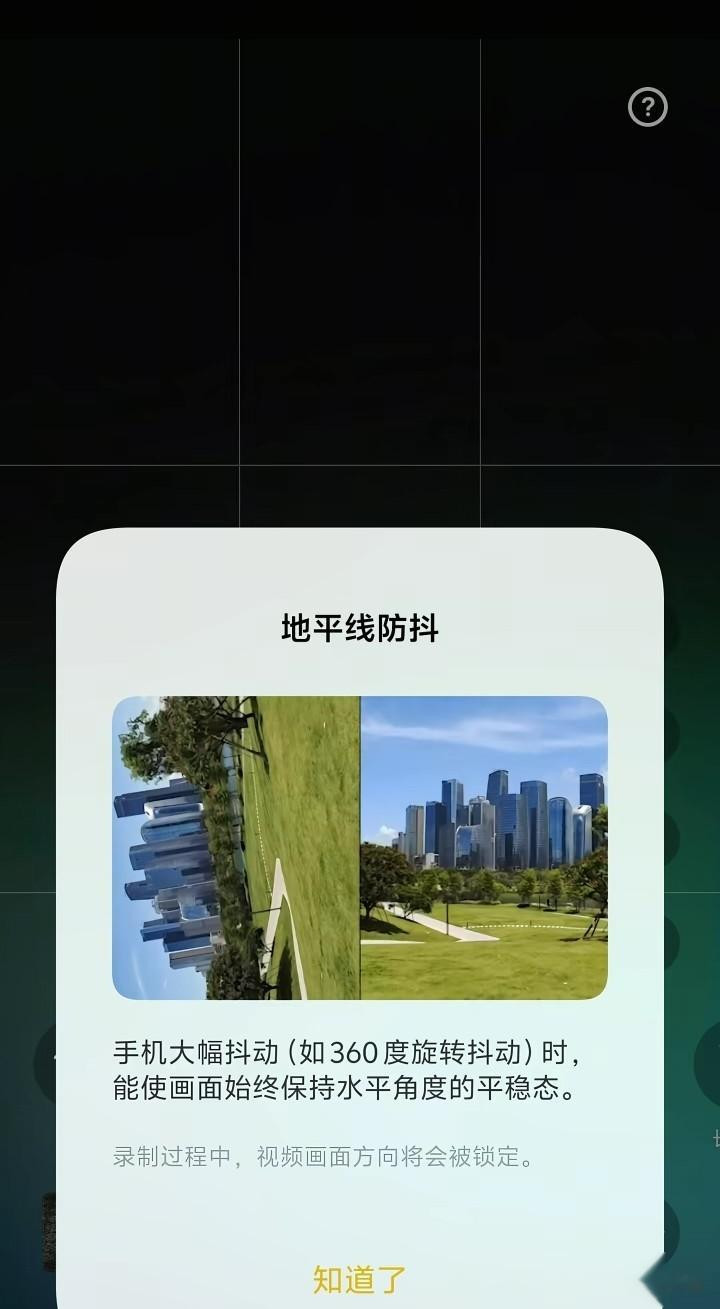Open the help question mark icon
Image resolution: width=720 pixels, height=1309 pixels.
pyautogui.click(x=647, y=107)
